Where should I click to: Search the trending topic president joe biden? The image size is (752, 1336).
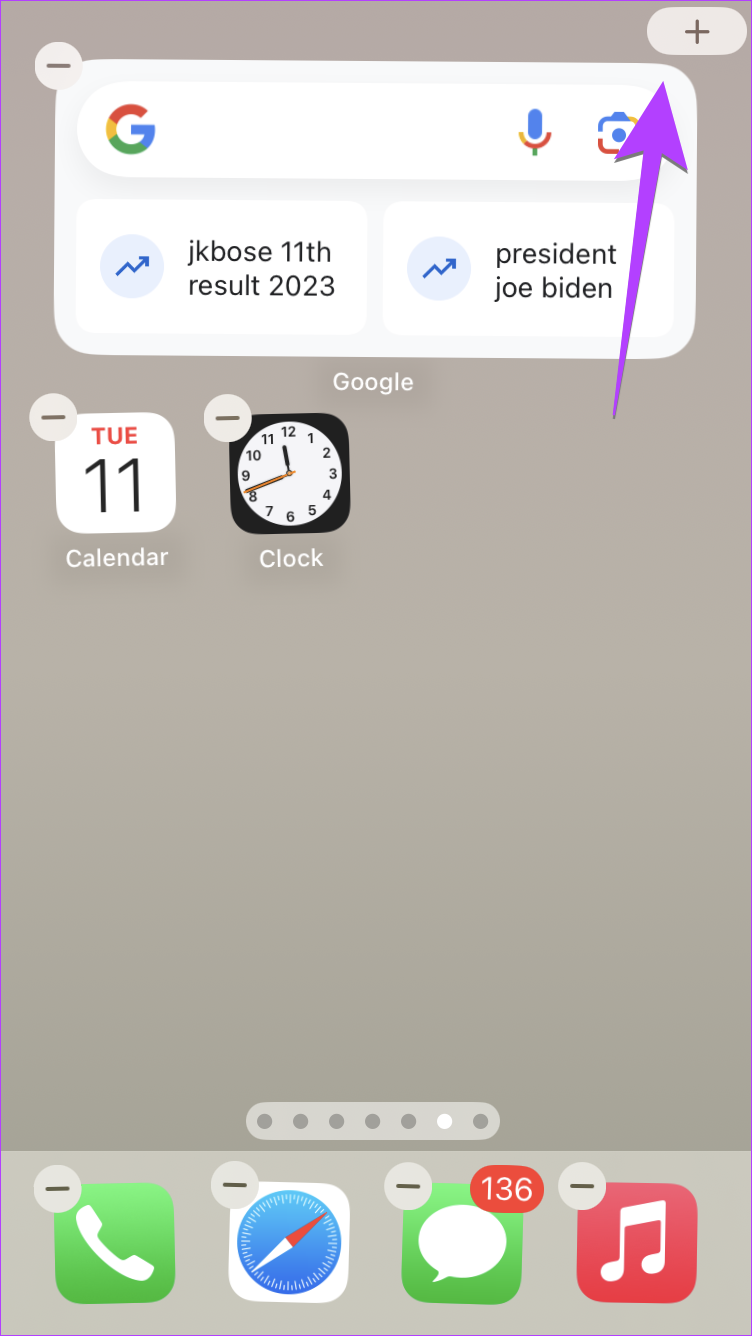click(x=528, y=267)
